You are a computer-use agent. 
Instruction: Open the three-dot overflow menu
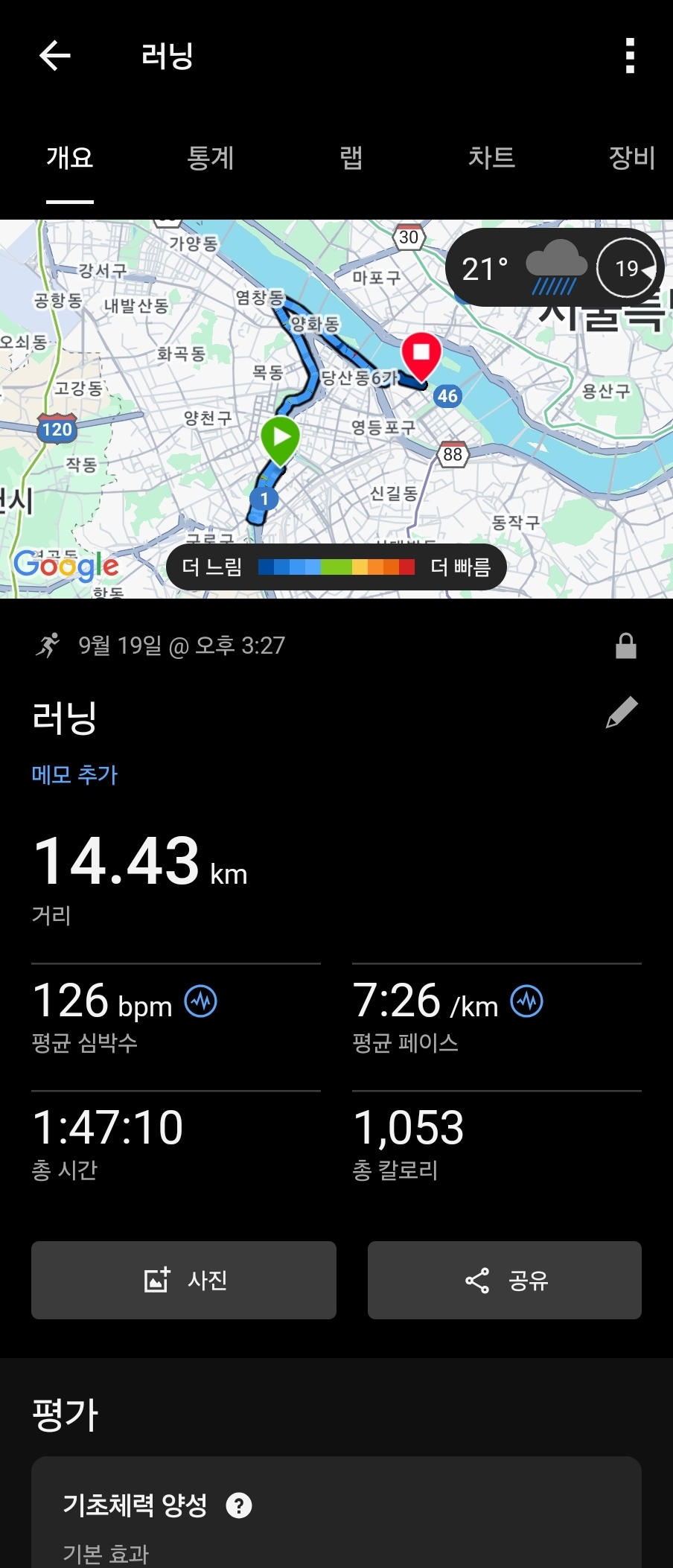(630, 56)
